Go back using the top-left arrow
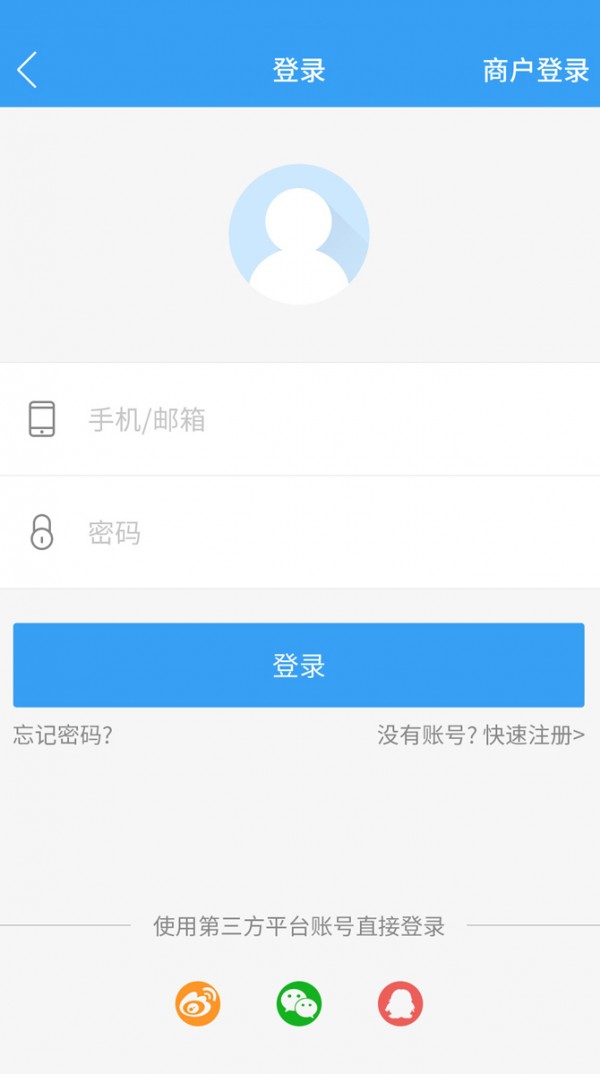Viewport: 600px width, 1074px height. [27, 70]
